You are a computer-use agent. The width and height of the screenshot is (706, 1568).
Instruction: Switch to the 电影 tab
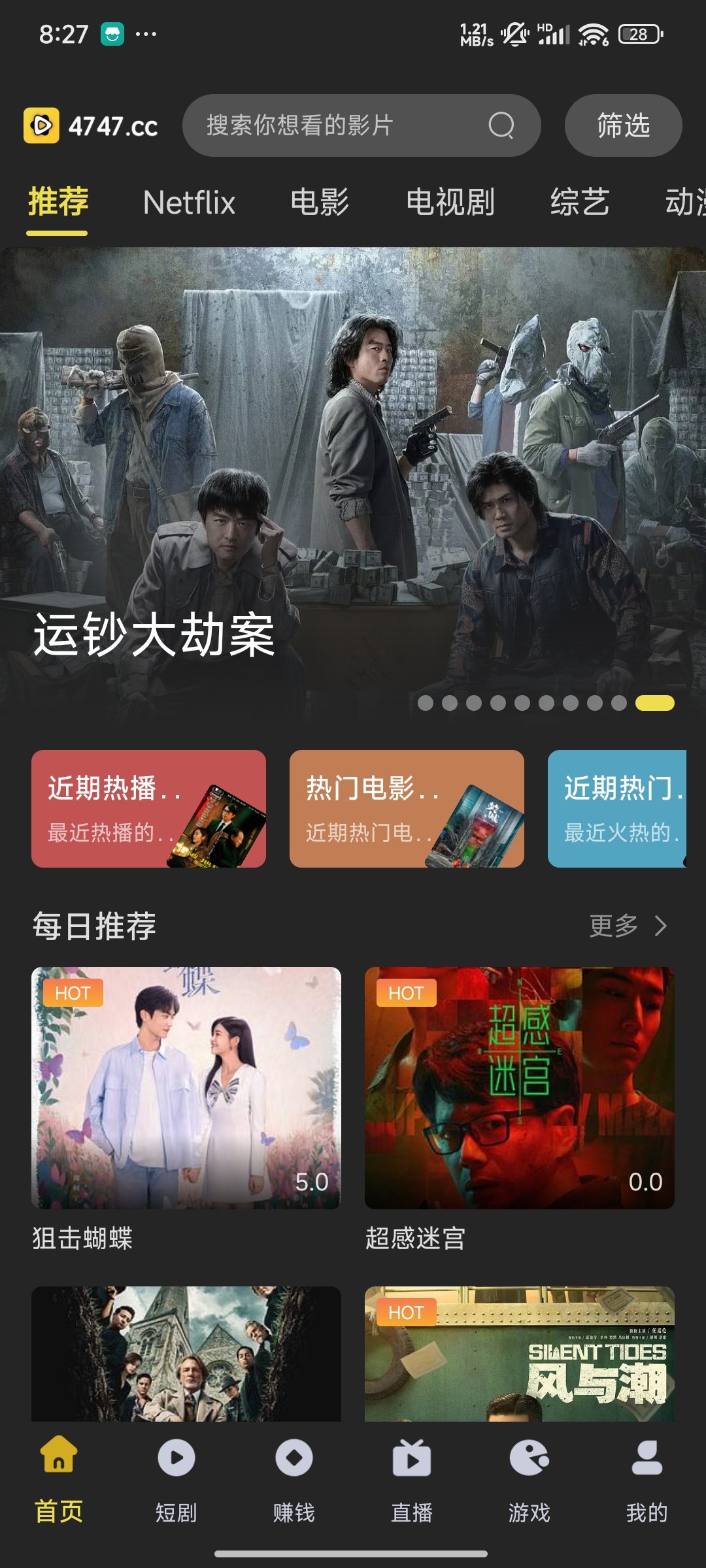[x=320, y=202]
